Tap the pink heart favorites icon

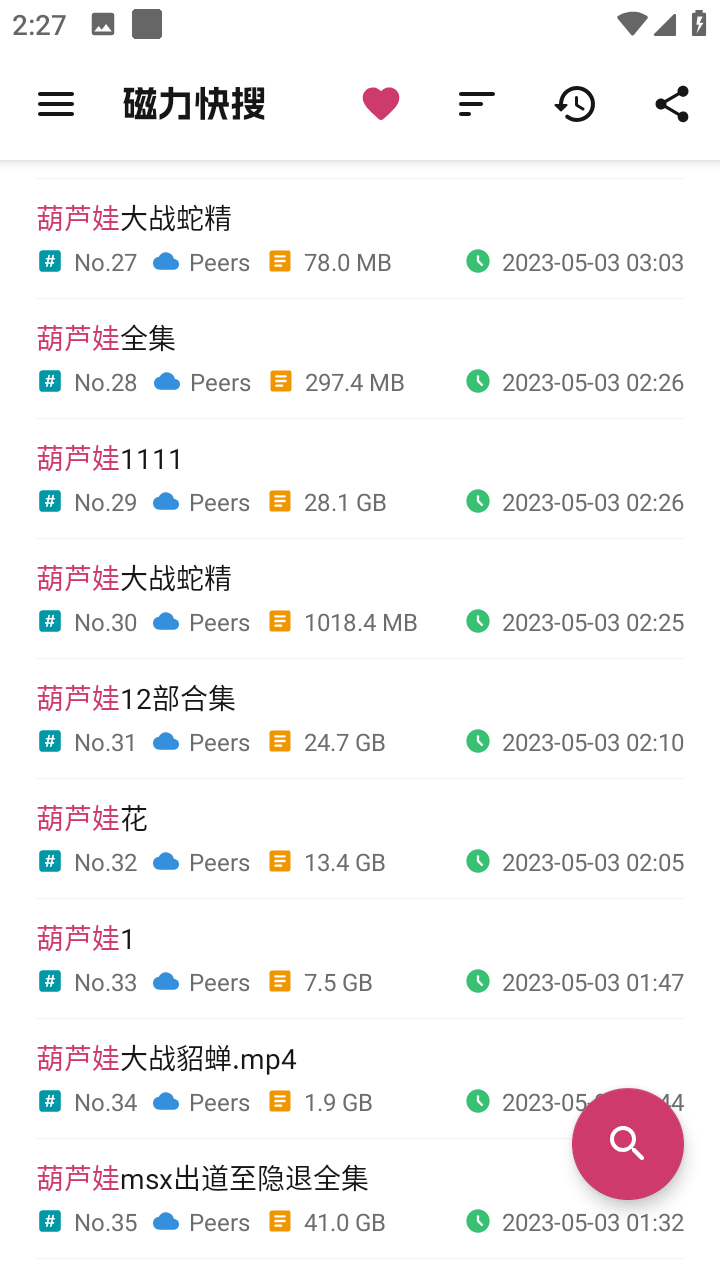381,104
